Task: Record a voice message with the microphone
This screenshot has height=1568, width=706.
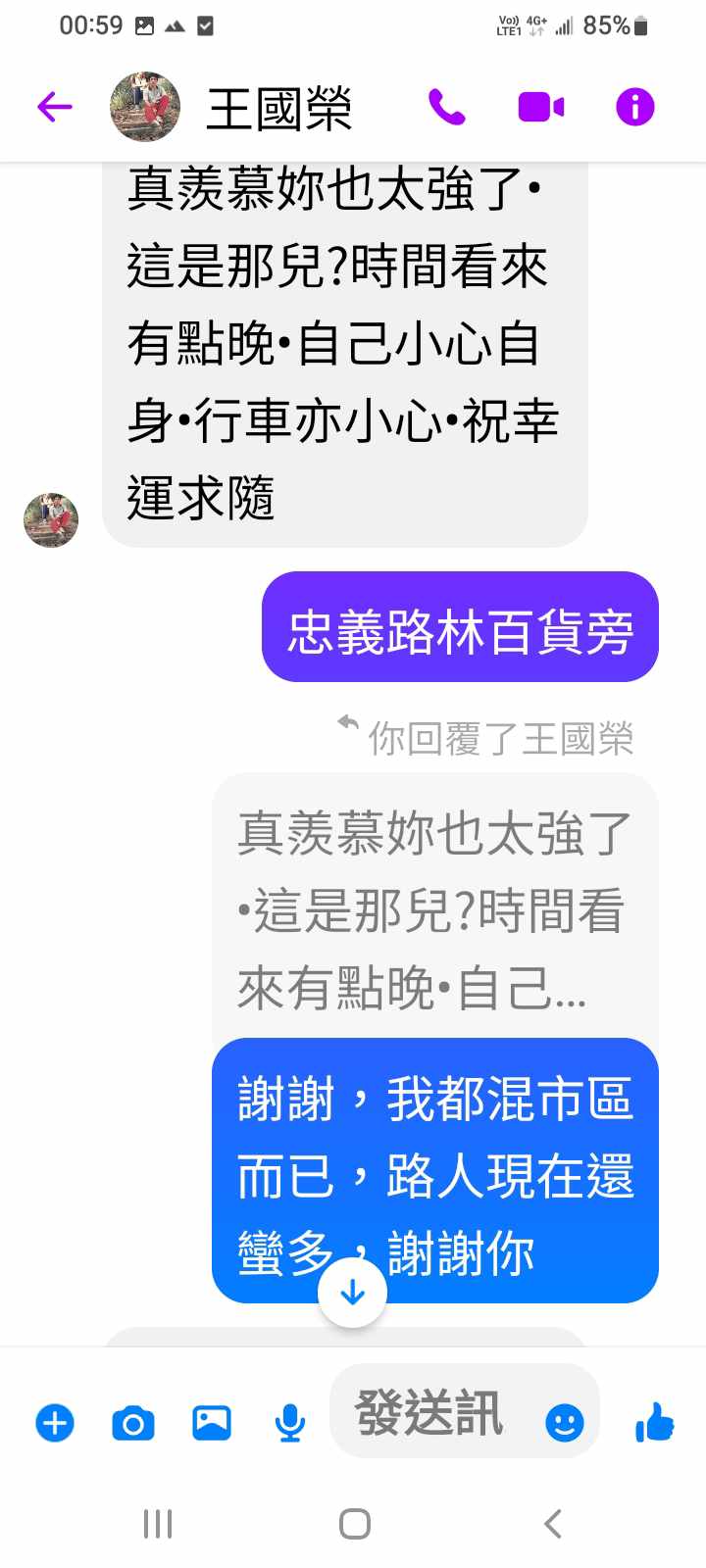Action: (x=289, y=1422)
